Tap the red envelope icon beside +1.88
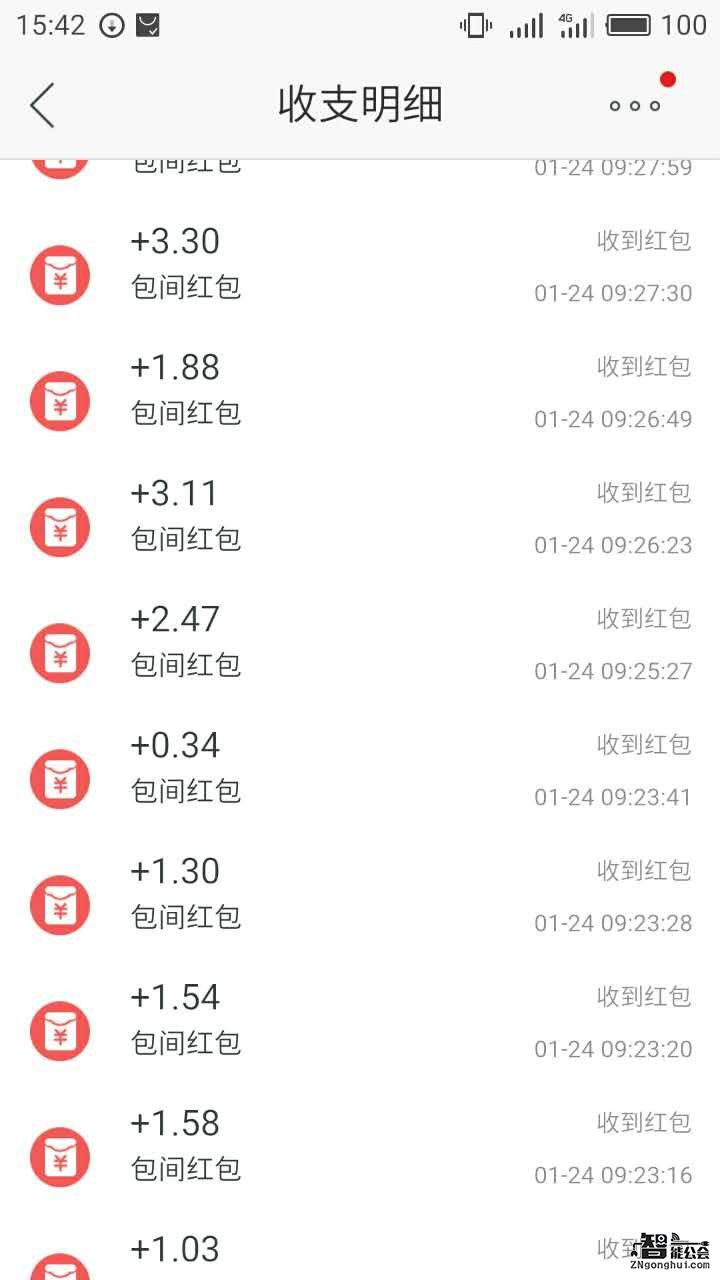This screenshot has height=1280, width=720. click(60, 400)
